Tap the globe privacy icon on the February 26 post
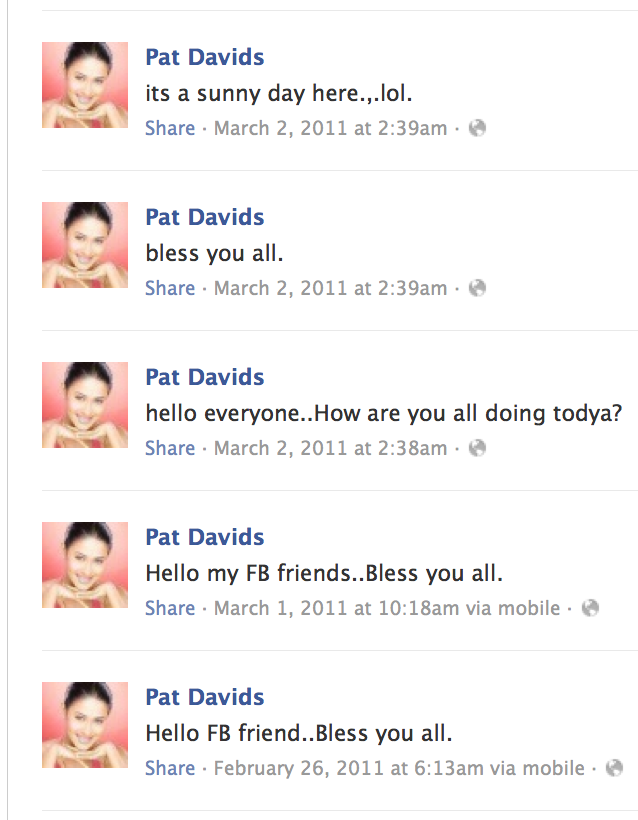Viewport: 638px width, 820px height. (x=614, y=768)
